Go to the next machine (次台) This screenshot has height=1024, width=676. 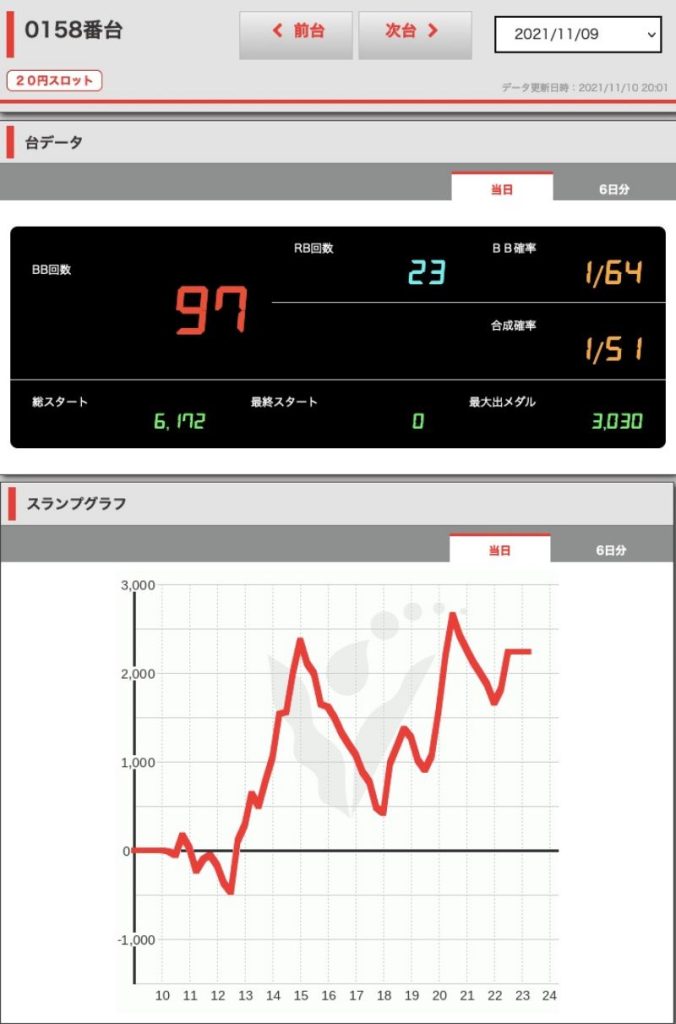tap(415, 33)
